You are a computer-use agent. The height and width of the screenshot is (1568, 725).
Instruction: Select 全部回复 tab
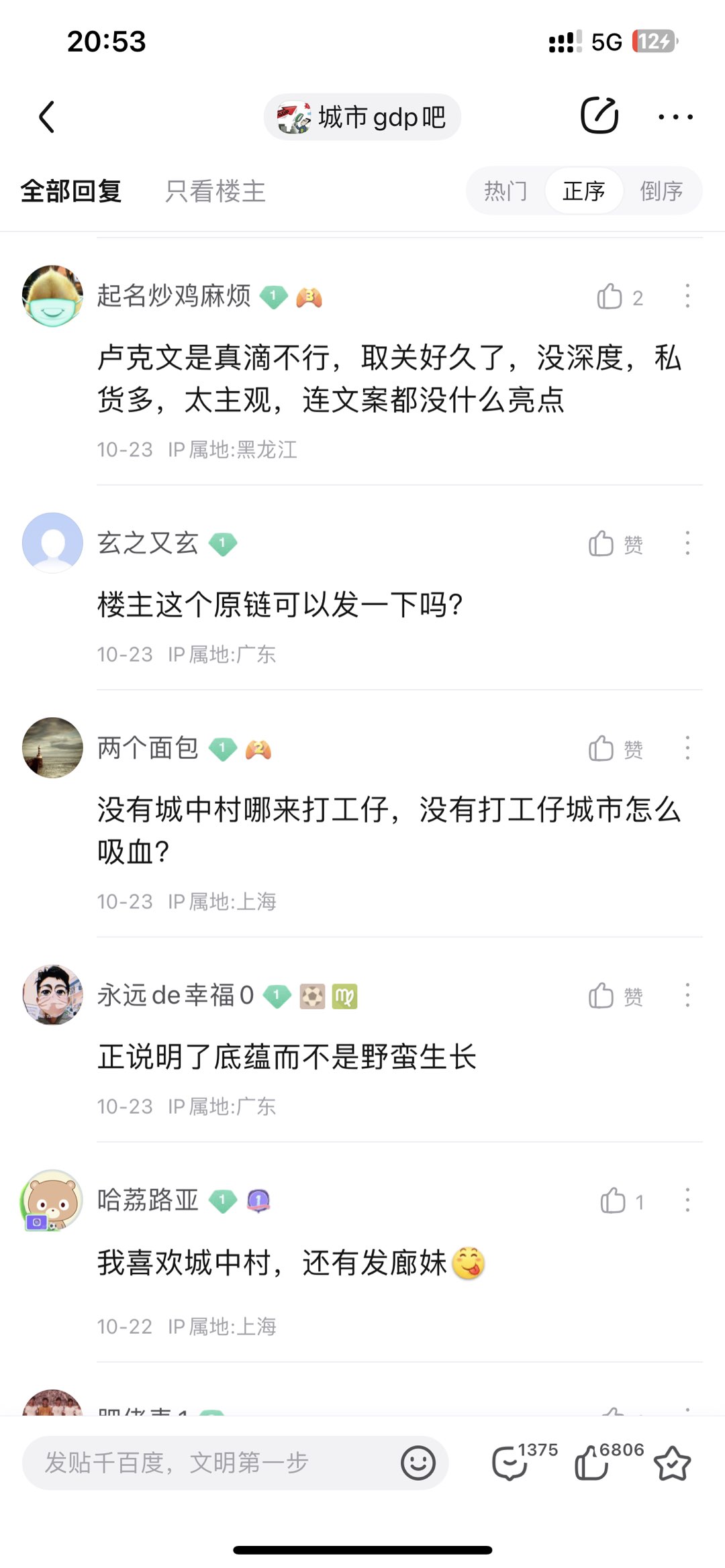[71, 191]
